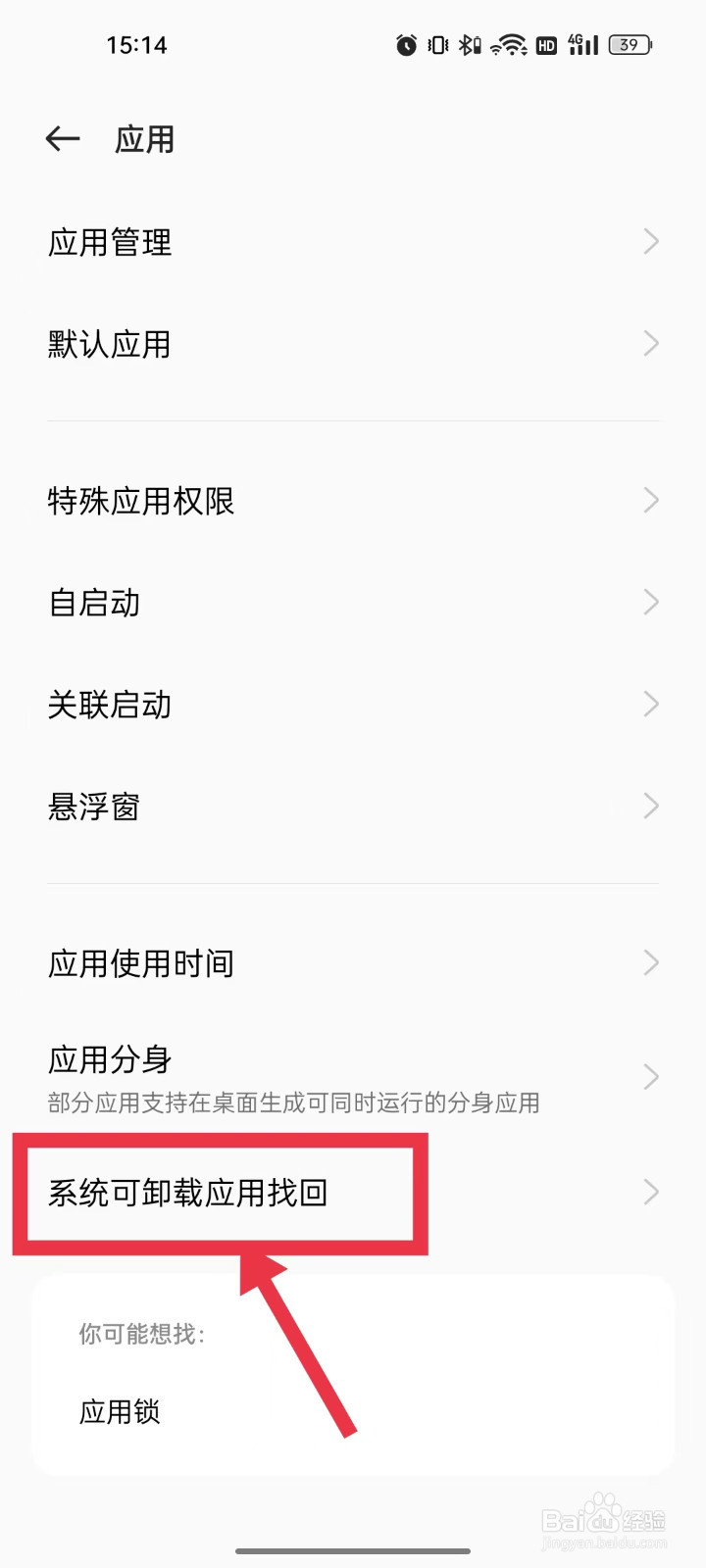
Task: Tap the vibration mode icon in status bar
Action: 436,45
